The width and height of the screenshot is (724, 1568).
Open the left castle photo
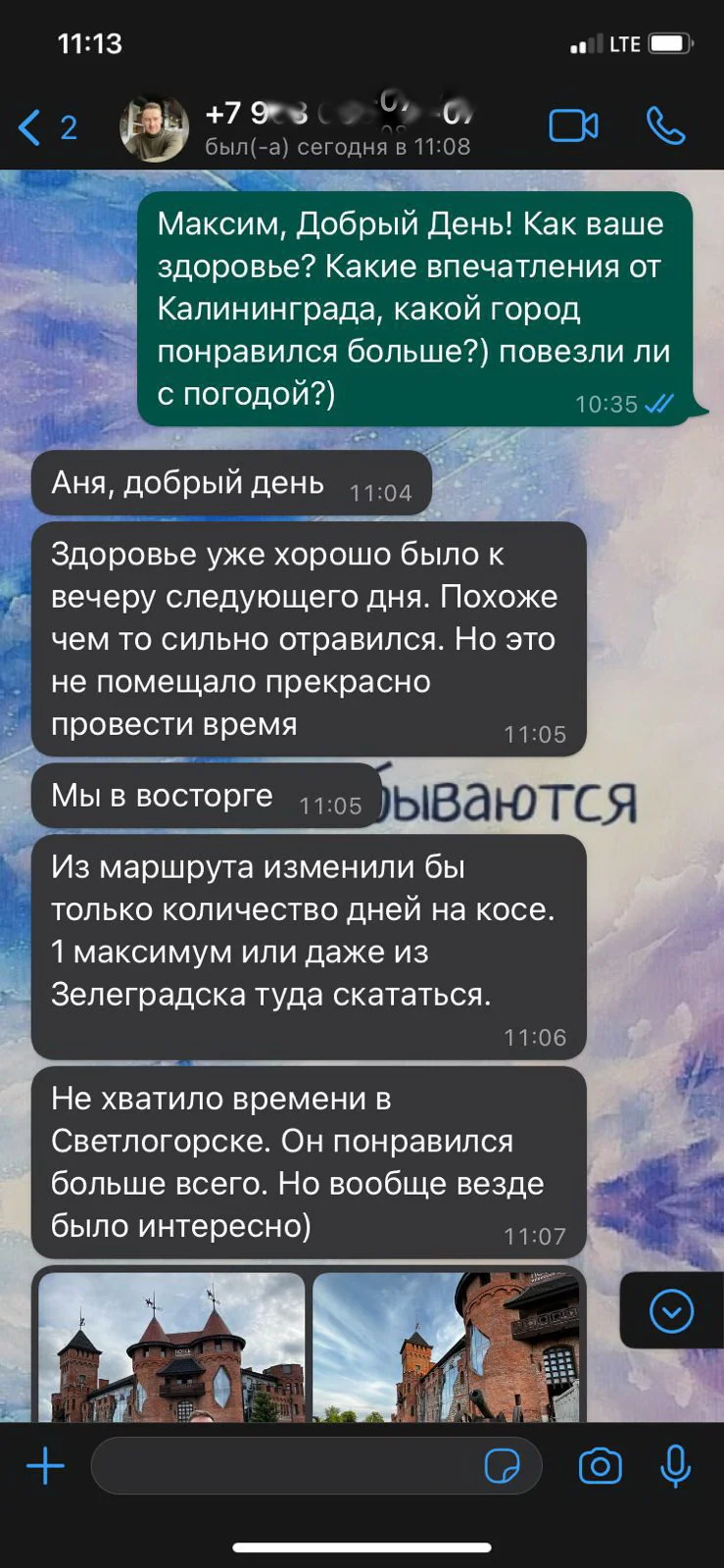(172, 1347)
